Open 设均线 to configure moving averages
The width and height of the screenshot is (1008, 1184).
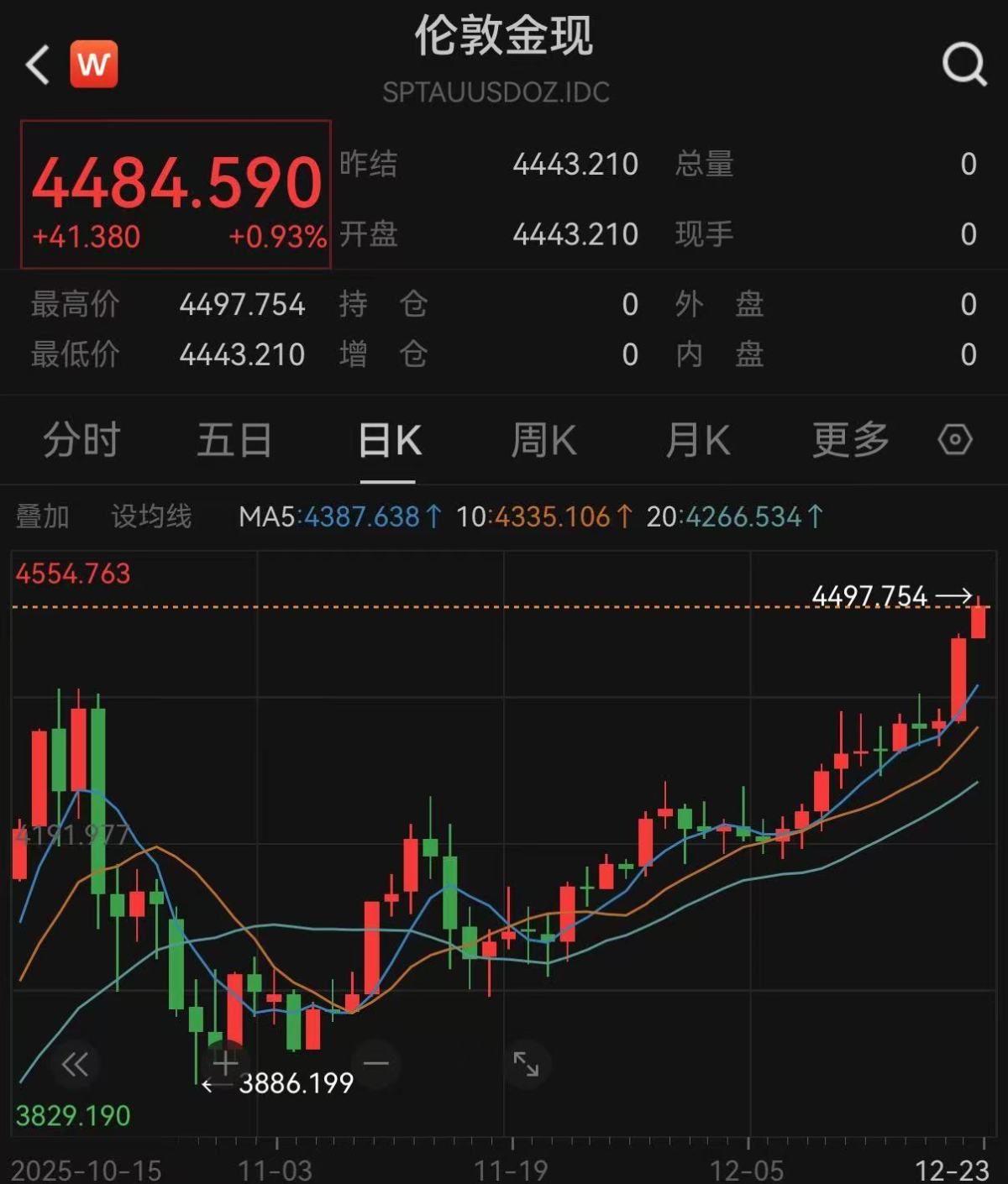tap(153, 518)
